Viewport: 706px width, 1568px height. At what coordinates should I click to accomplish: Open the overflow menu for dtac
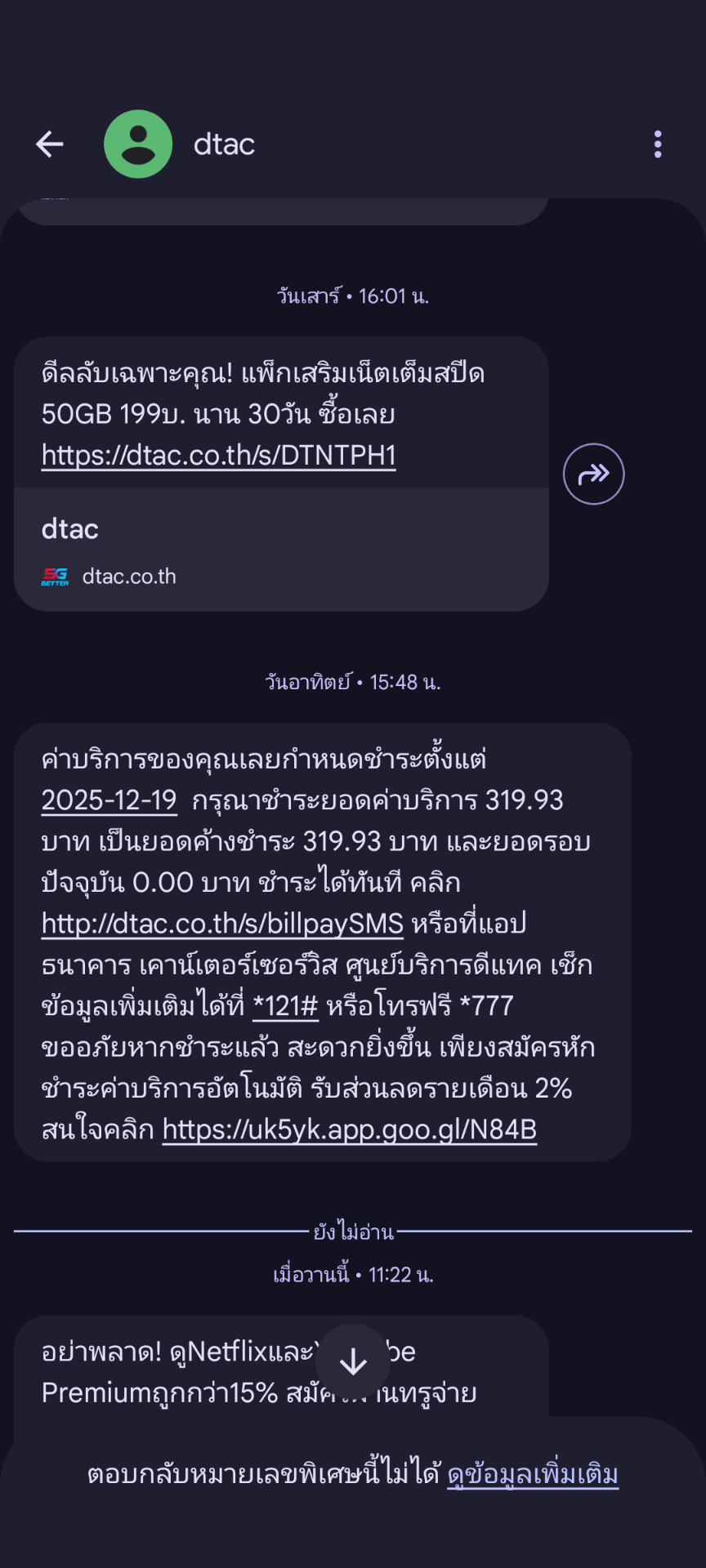pos(658,145)
